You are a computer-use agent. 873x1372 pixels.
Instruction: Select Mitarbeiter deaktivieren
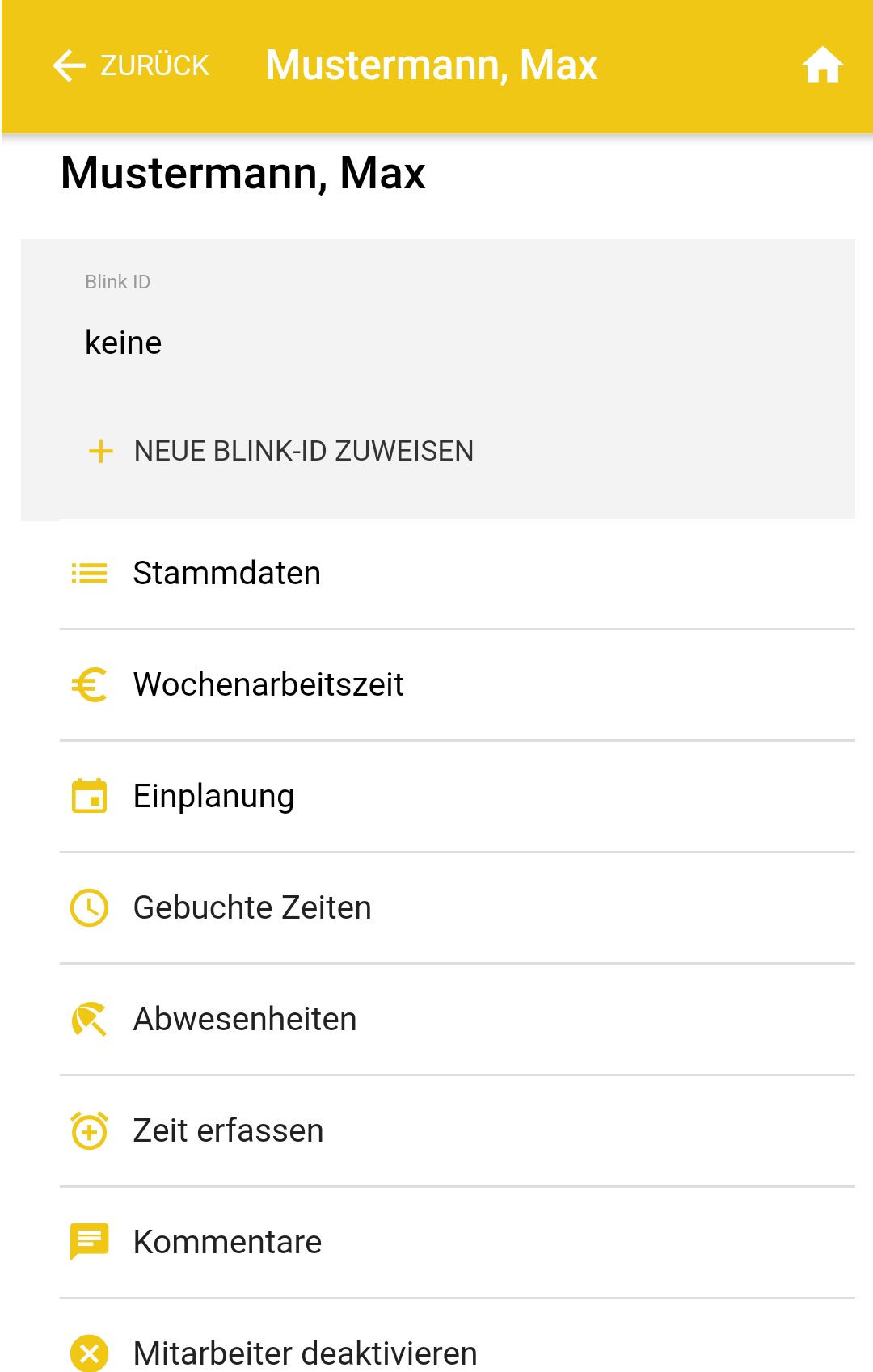(x=305, y=1353)
